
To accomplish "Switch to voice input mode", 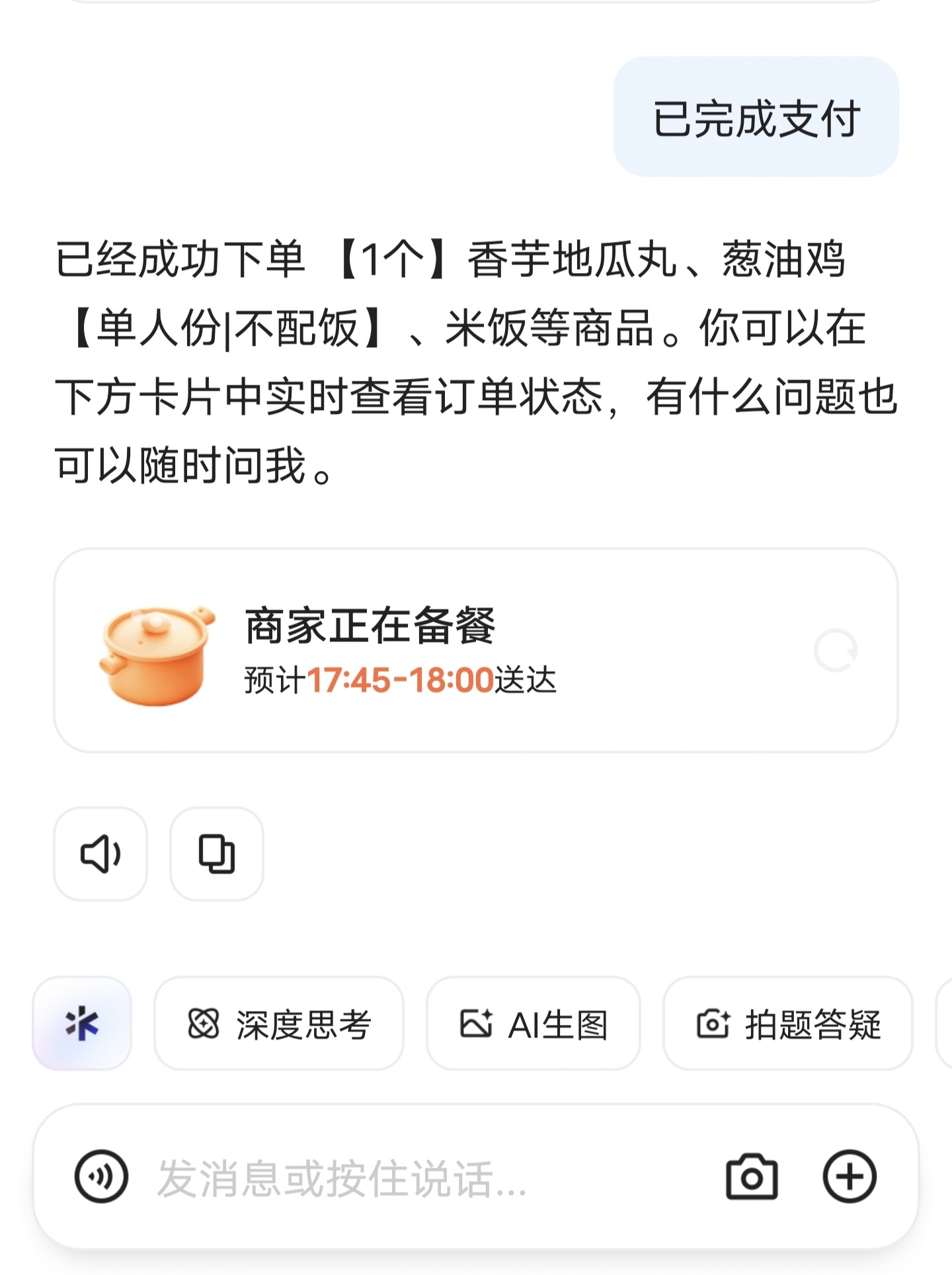I will pyautogui.click(x=101, y=1176).
